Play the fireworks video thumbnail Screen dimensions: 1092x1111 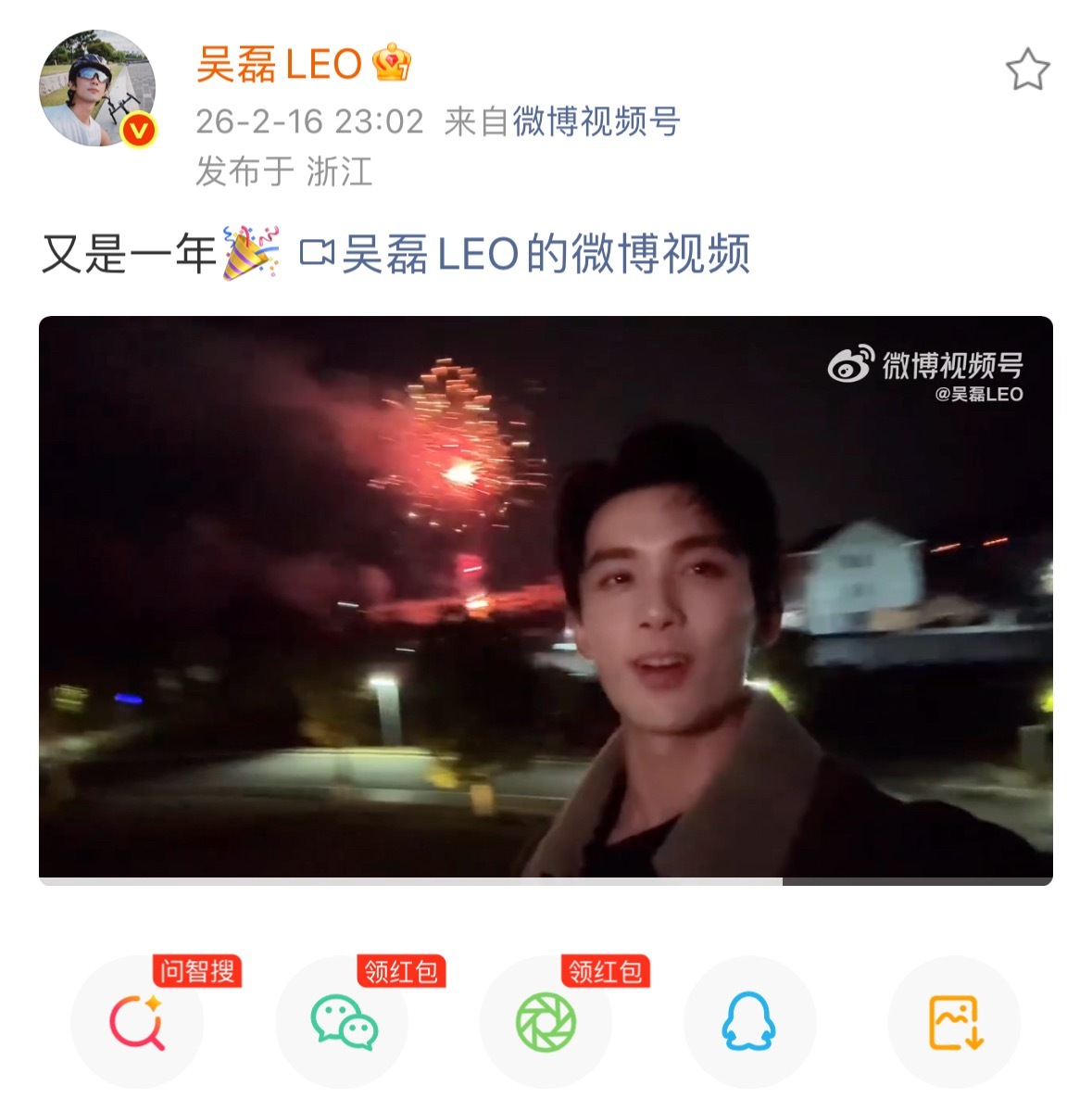(x=546, y=598)
